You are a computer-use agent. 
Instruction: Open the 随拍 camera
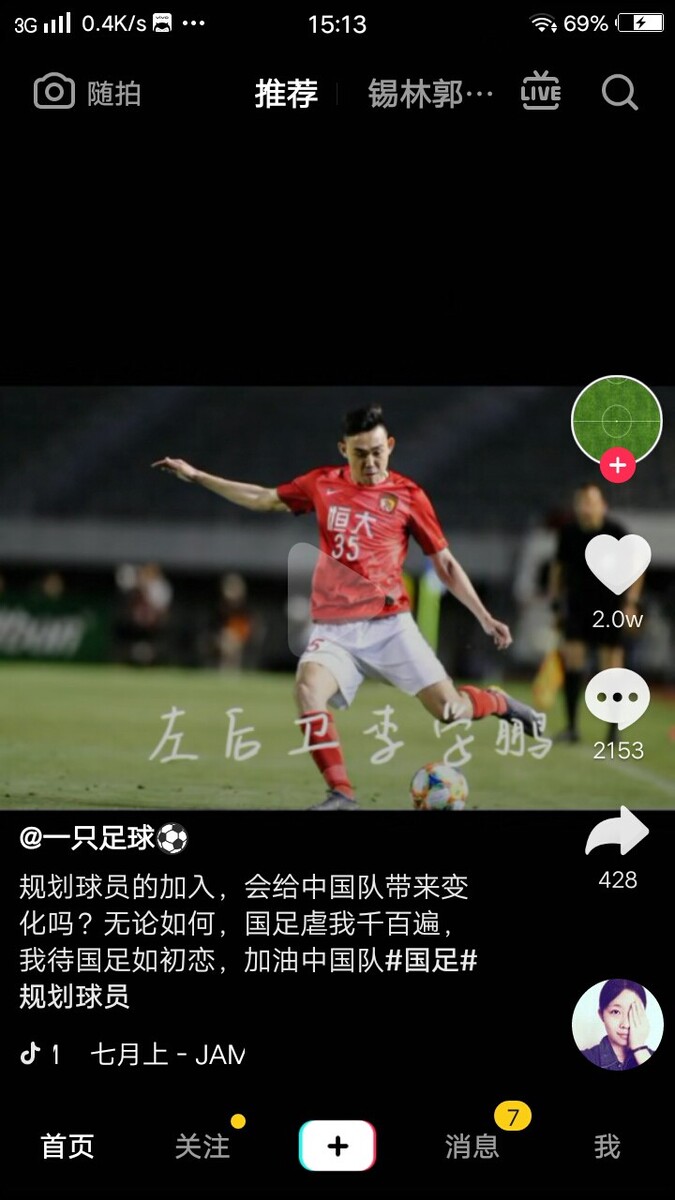coord(87,94)
